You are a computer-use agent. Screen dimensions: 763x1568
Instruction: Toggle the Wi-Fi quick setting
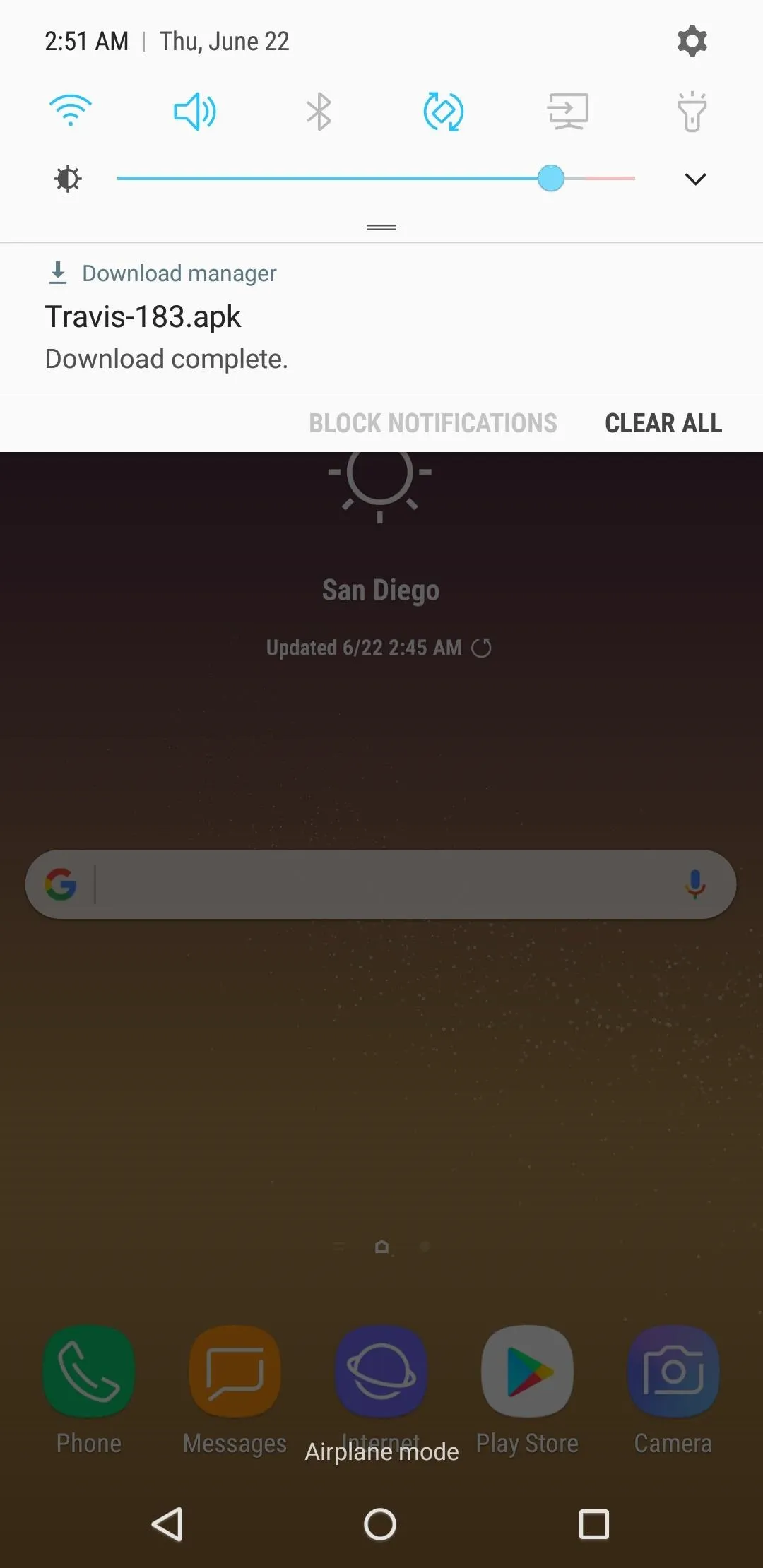(x=71, y=111)
